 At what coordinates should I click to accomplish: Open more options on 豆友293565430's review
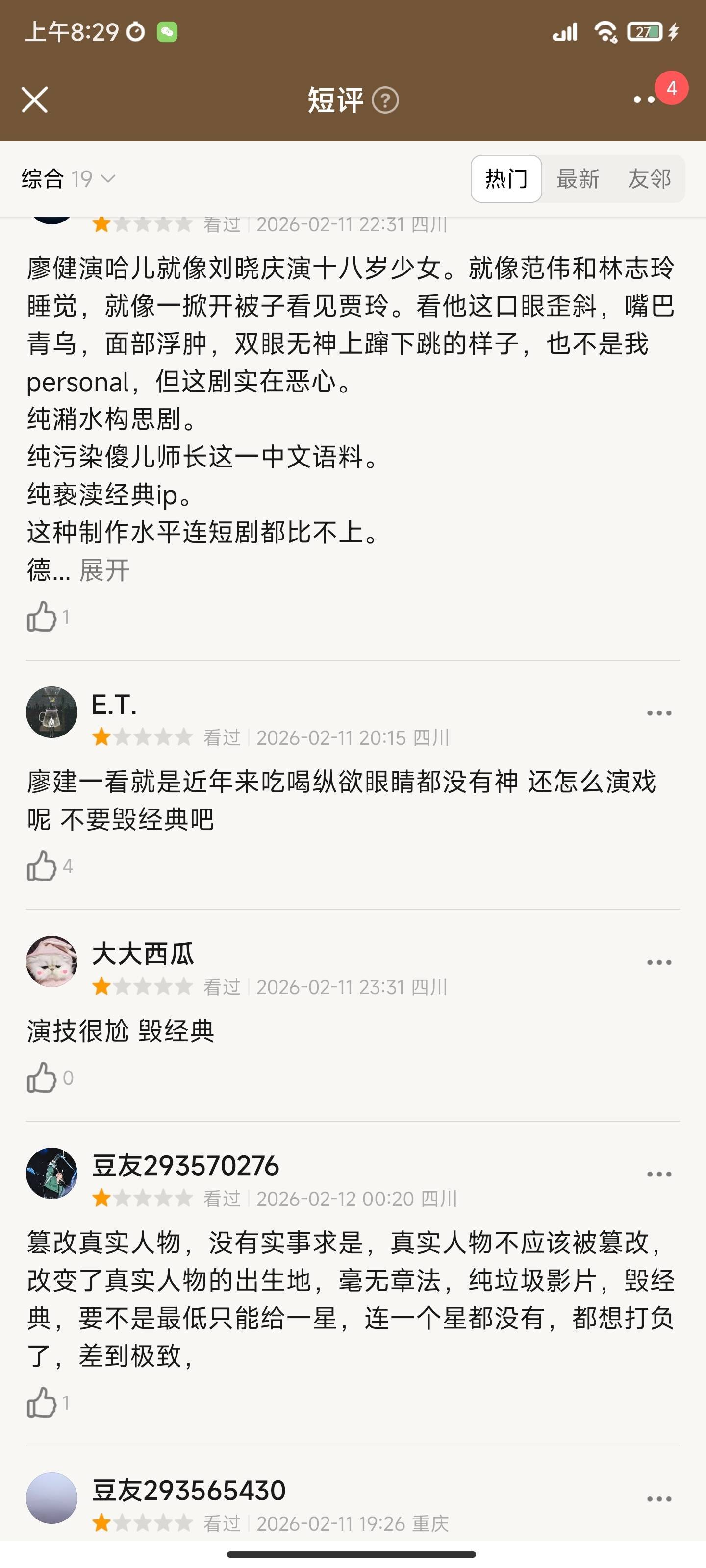pyautogui.click(x=658, y=1499)
